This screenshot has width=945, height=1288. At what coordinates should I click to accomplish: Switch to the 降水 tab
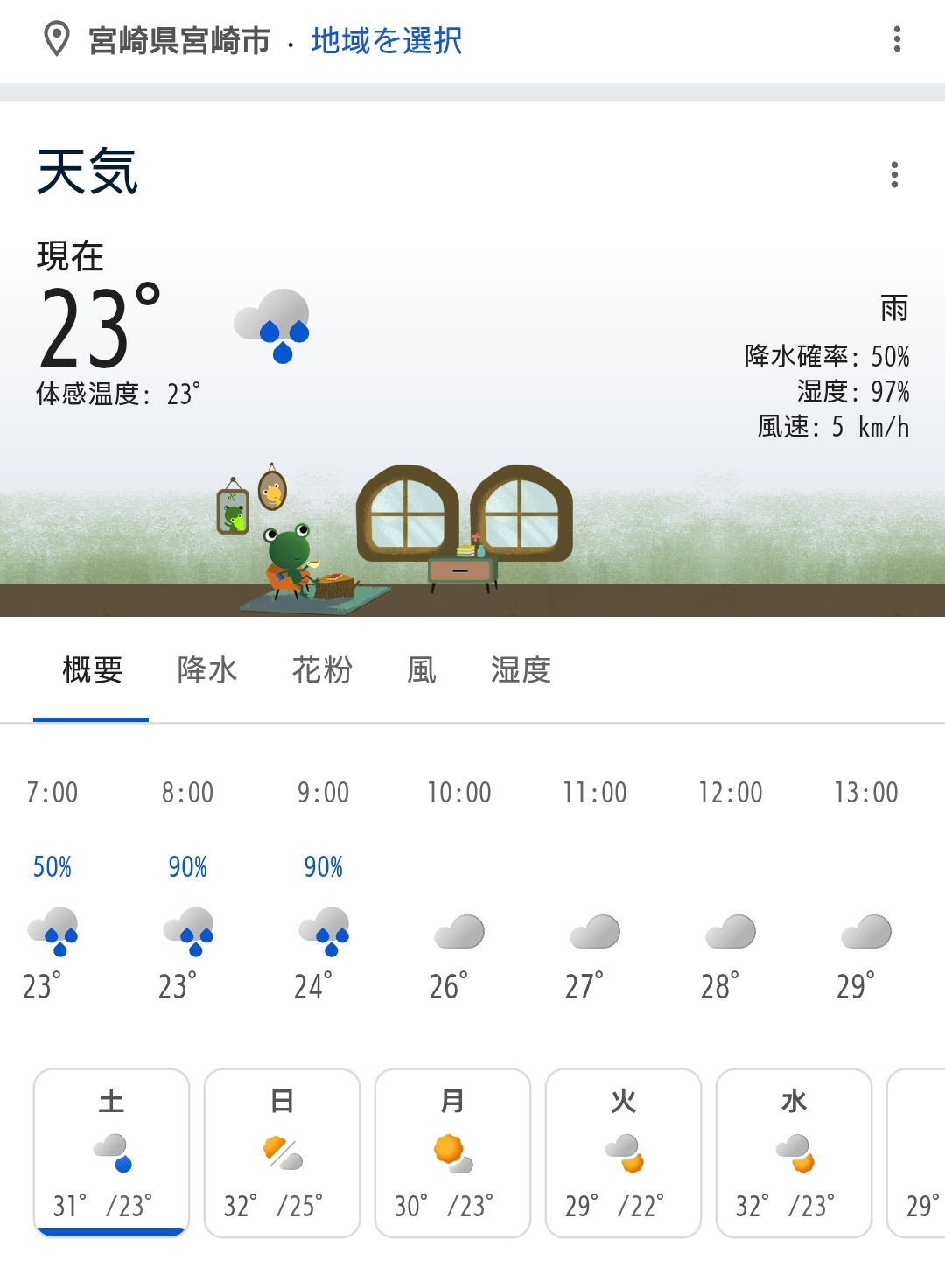pyautogui.click(x=207, y=670)
